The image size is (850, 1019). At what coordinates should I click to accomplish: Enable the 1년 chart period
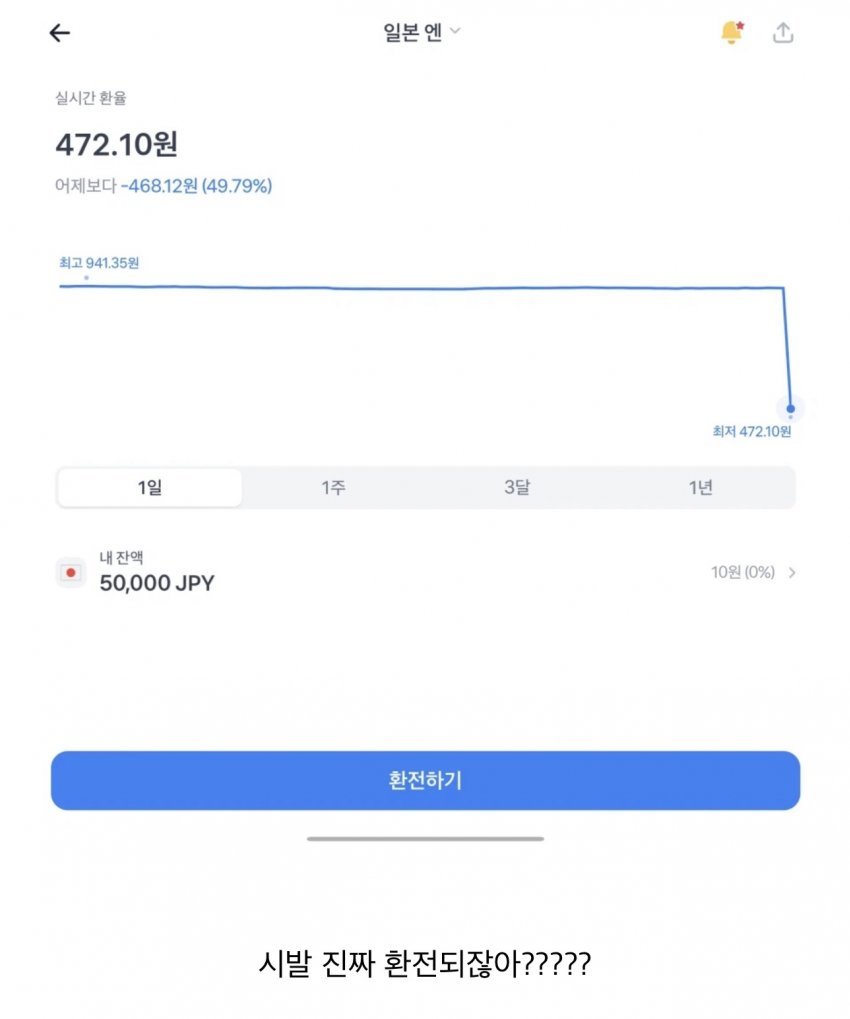[700, 486]
